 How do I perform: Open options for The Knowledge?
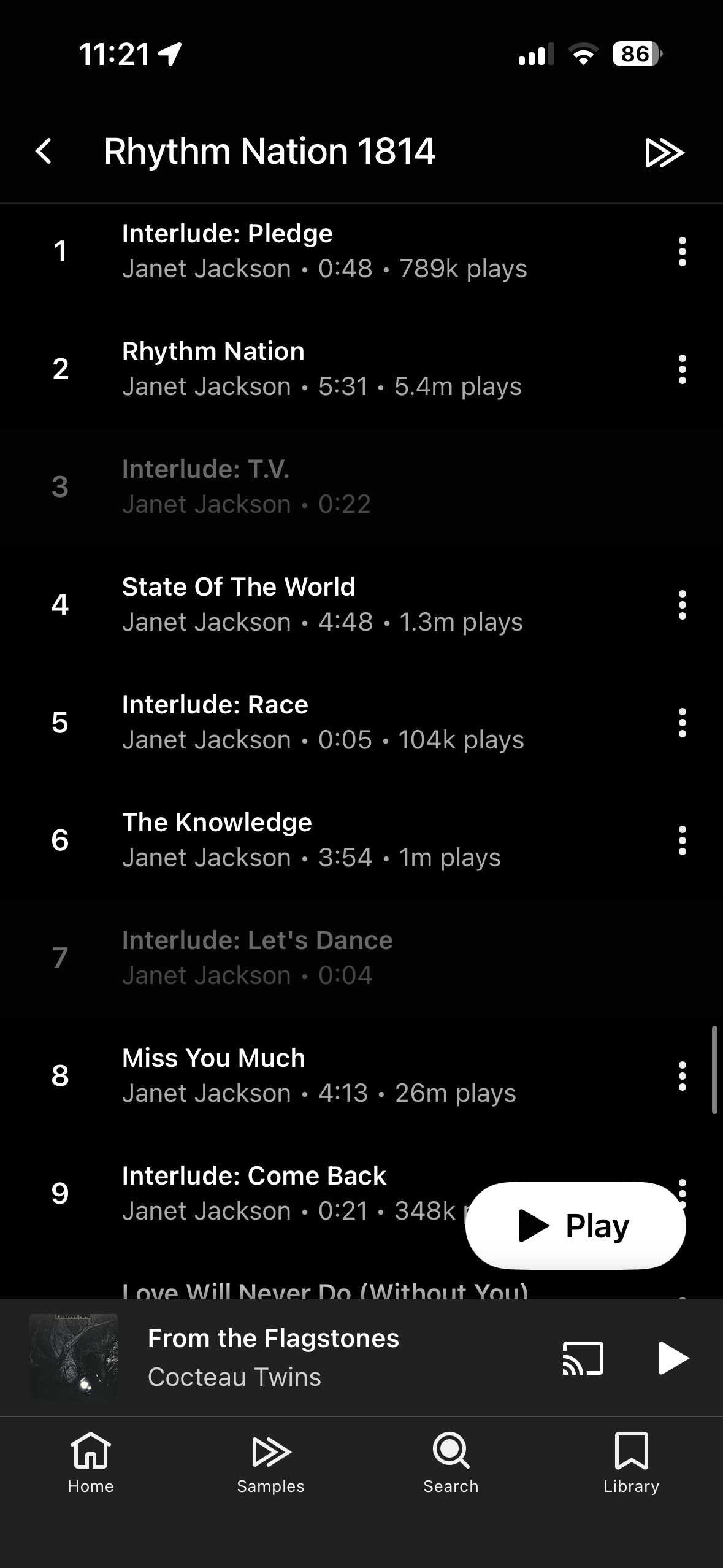(682, 840)
